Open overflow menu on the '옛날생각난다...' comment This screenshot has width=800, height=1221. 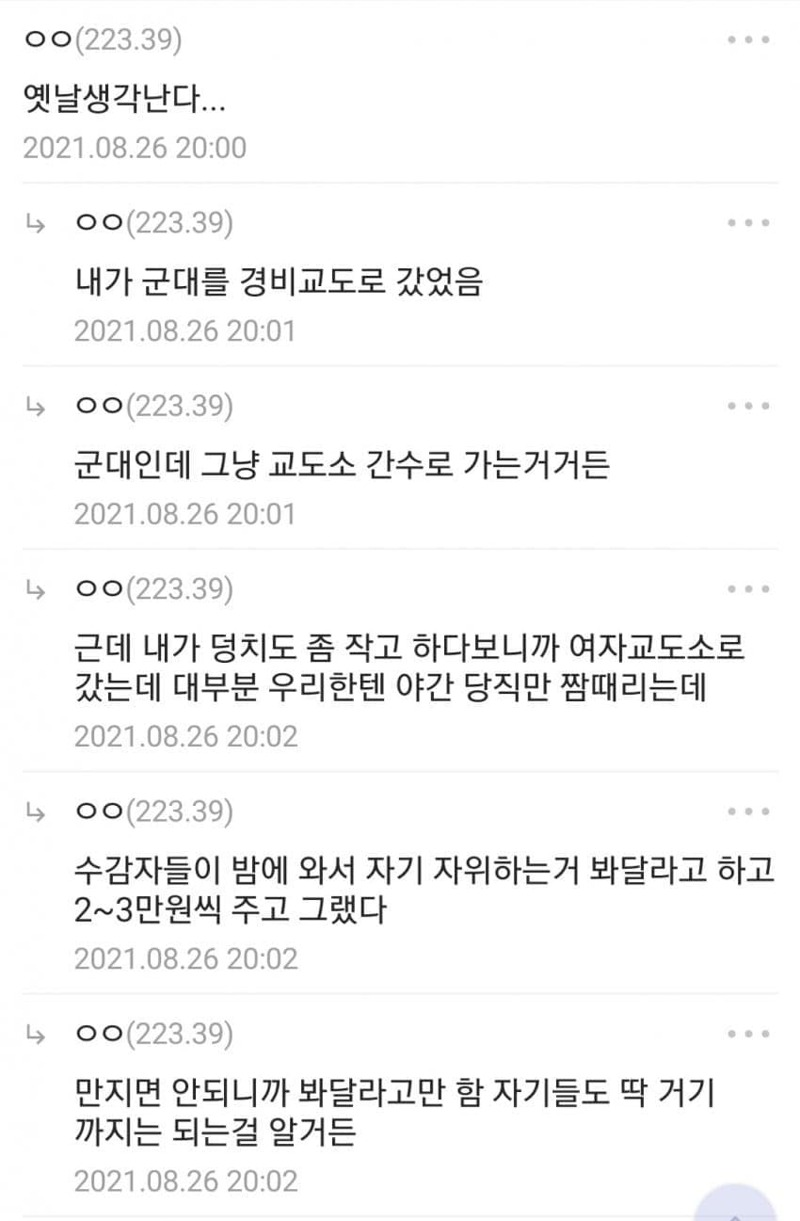(x=747, y=40)
